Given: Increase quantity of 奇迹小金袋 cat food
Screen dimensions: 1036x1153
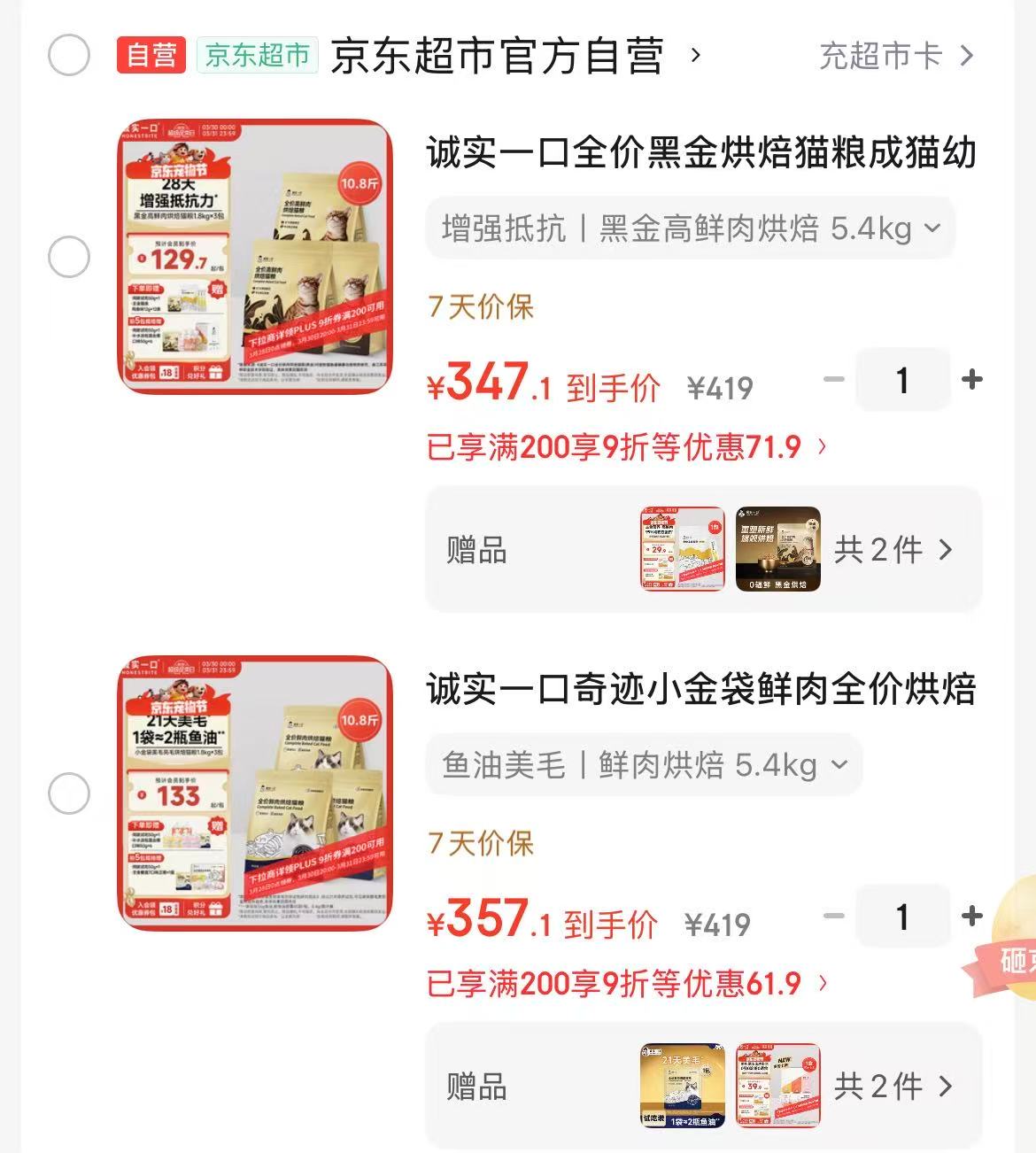Looking at the screenshot, I should [x=972, y=917].
